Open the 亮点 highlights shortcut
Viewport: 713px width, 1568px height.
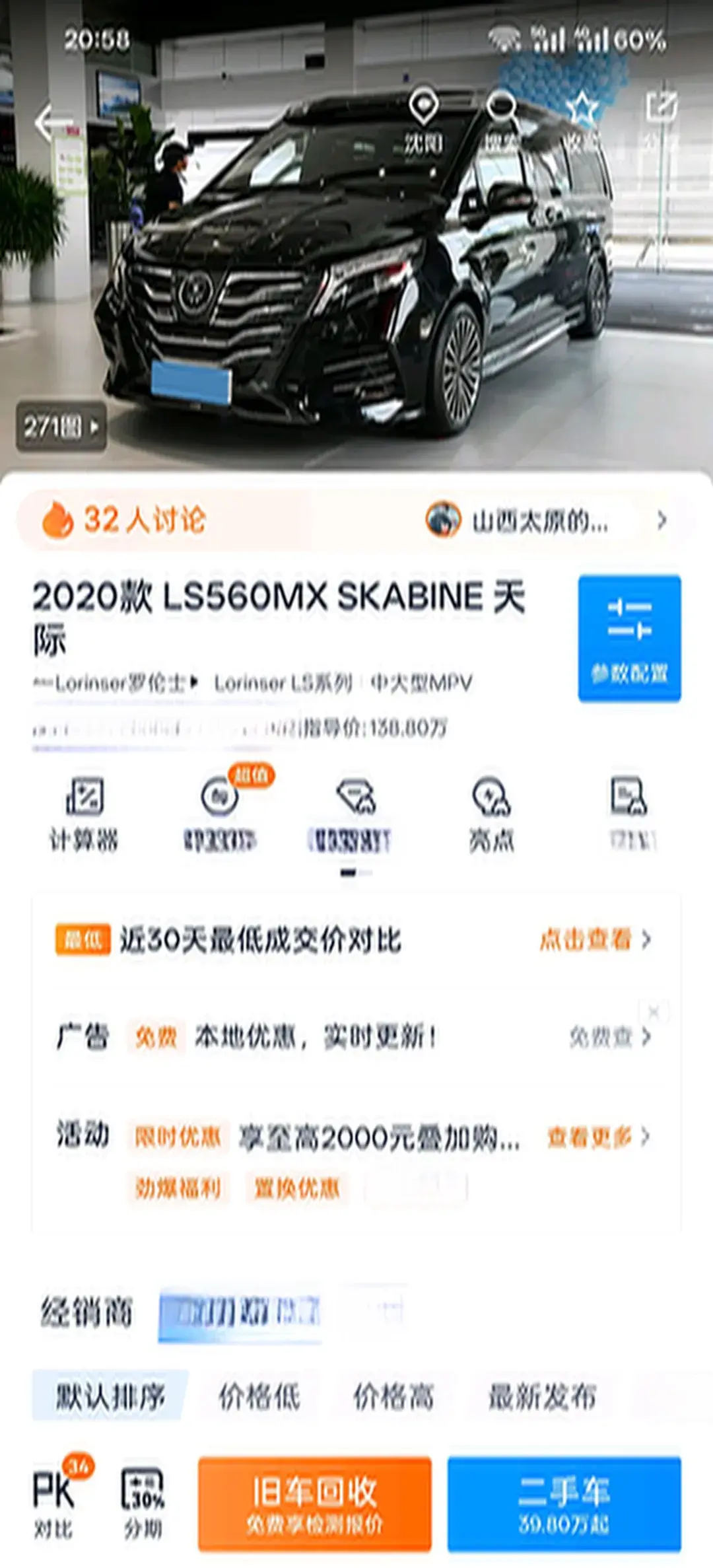(x=491, y=813)
